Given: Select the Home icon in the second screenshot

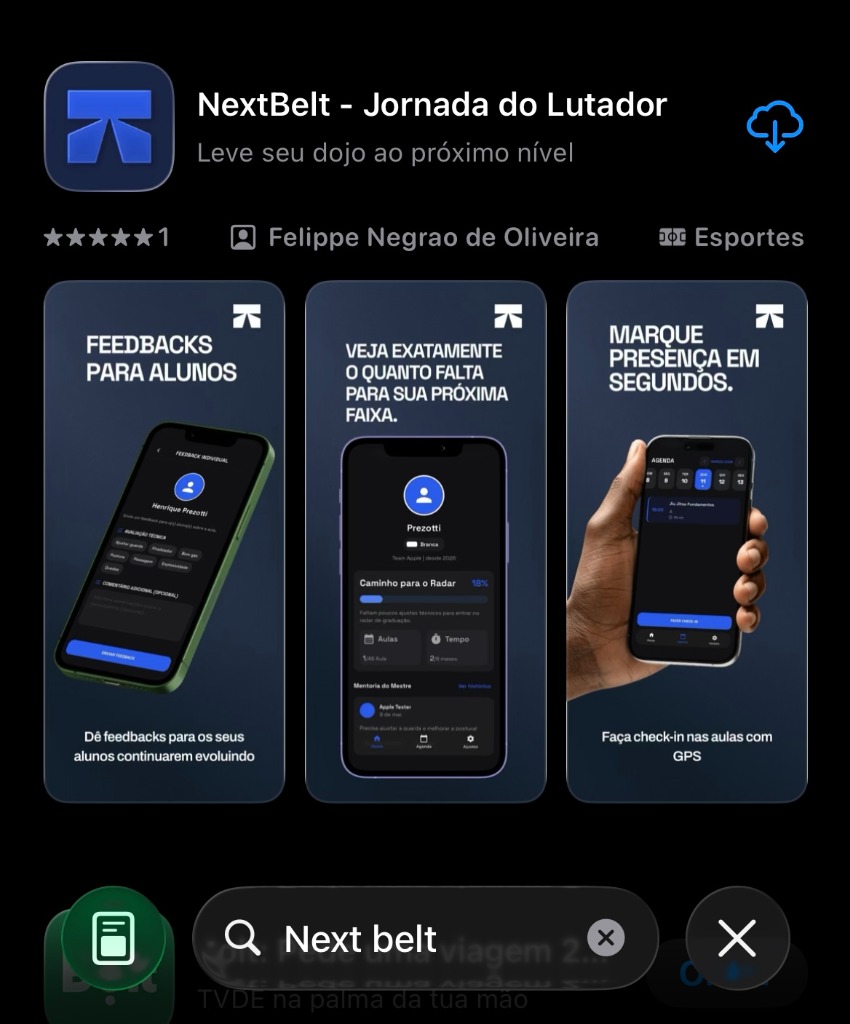Looking at the screenshot, I should tap(377, 739).
